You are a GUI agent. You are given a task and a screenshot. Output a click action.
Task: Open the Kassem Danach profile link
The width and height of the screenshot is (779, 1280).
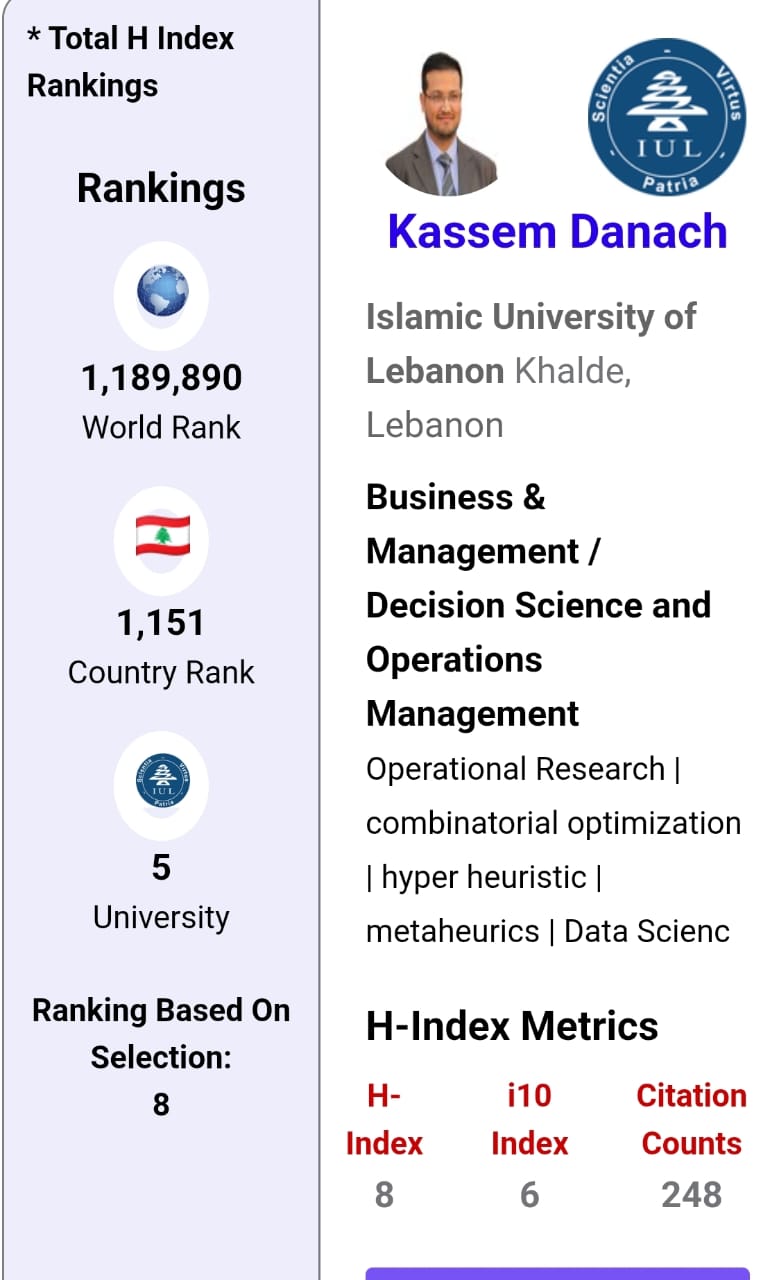coord(557,231)
